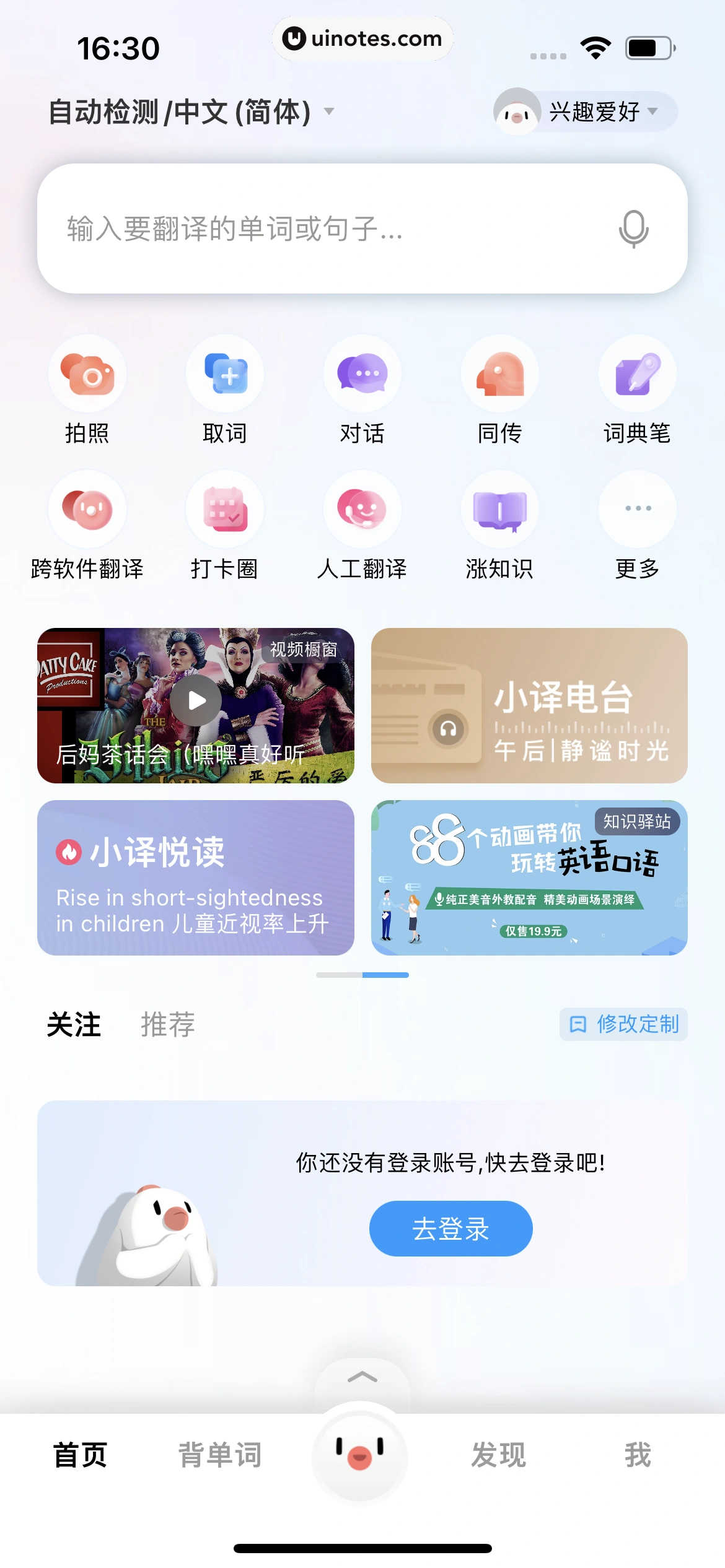Image resolution: width=725 pixels, height=1568 pixels.
Task: Play the 后妈茶话会 video
Action: pos(196,700)
